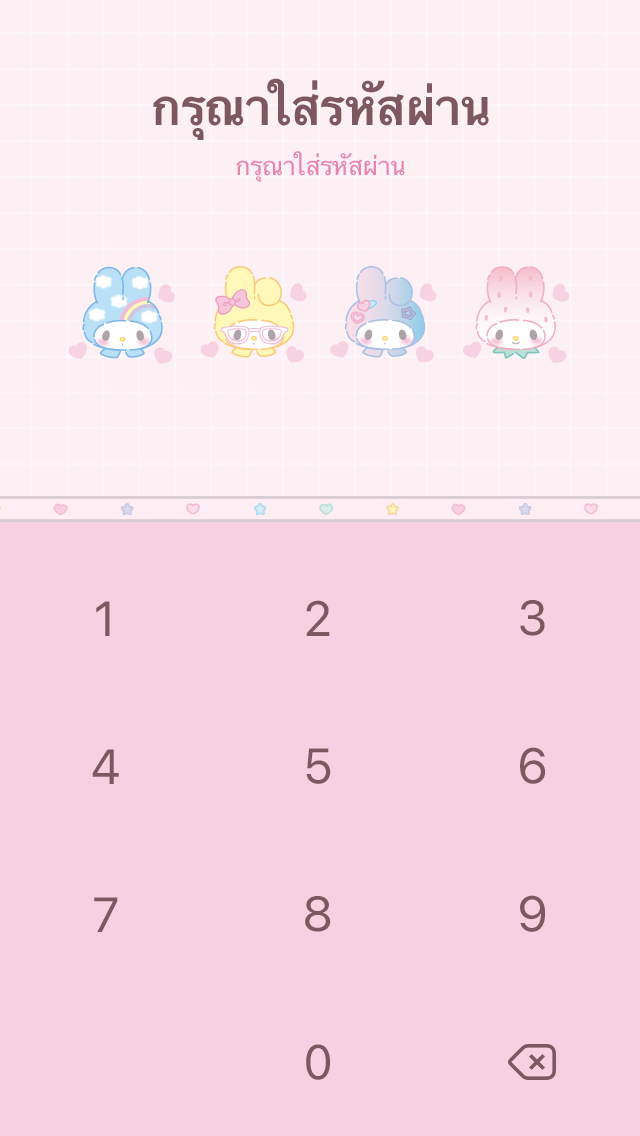
Task: Tap the number 2 key
Action: click(318, 620)
